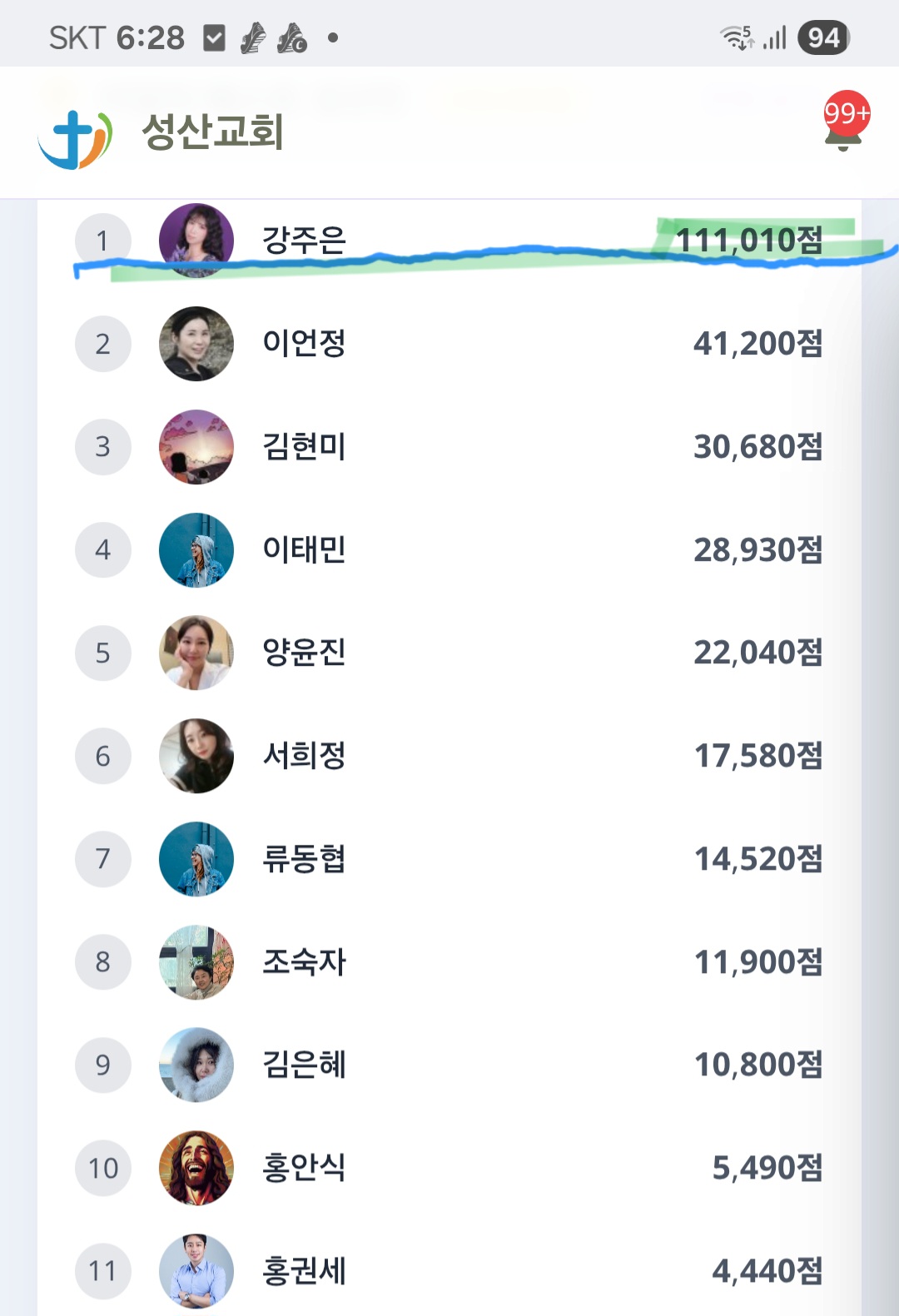899x1316 pixels.
Task: Select rank badge number 5
Action: click(x=102, y=653)
